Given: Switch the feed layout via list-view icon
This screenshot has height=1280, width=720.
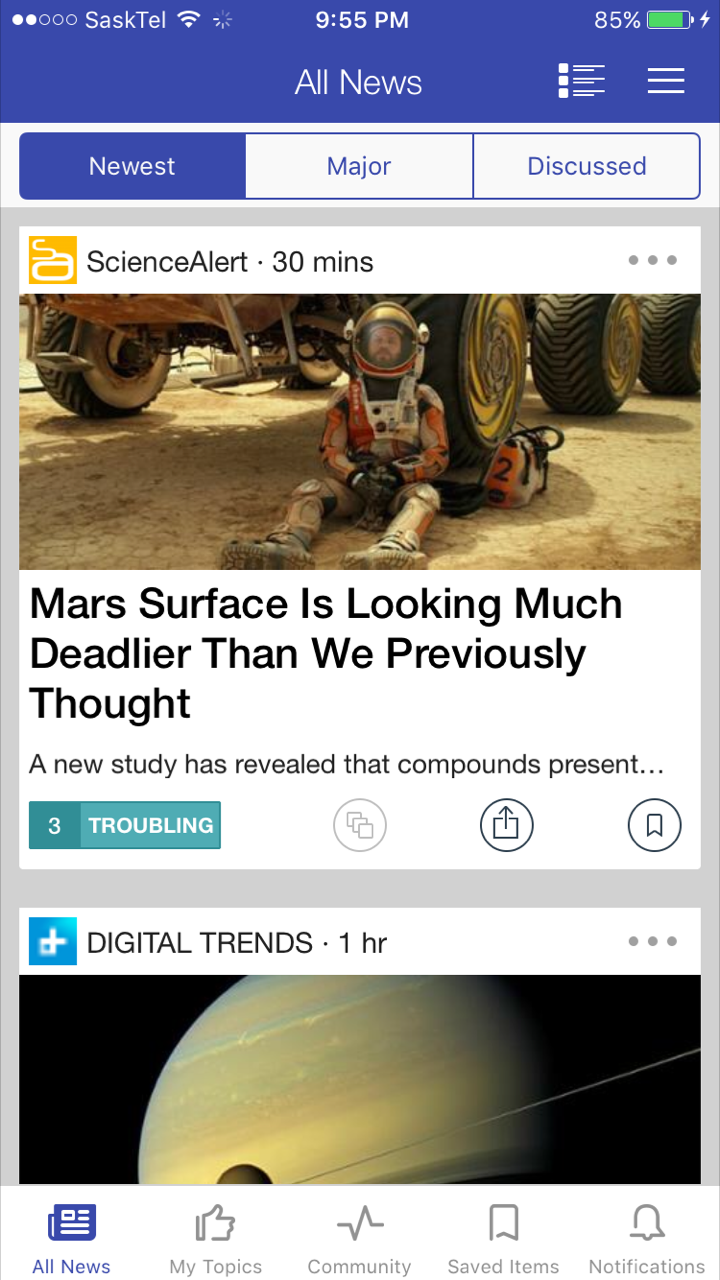Looking at the screenshot, I should coord(581,81).
